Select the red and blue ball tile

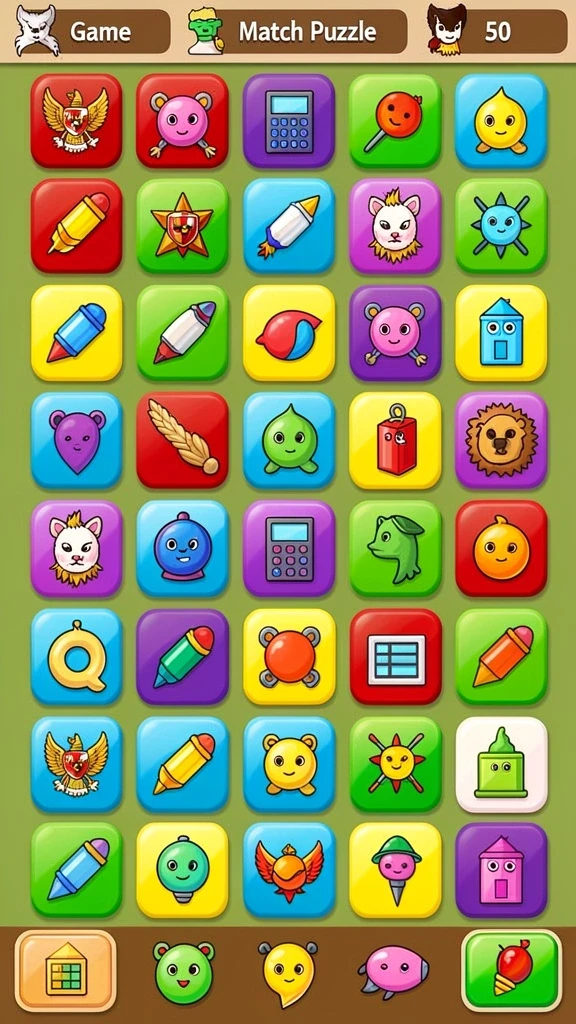tap(289, 332)
